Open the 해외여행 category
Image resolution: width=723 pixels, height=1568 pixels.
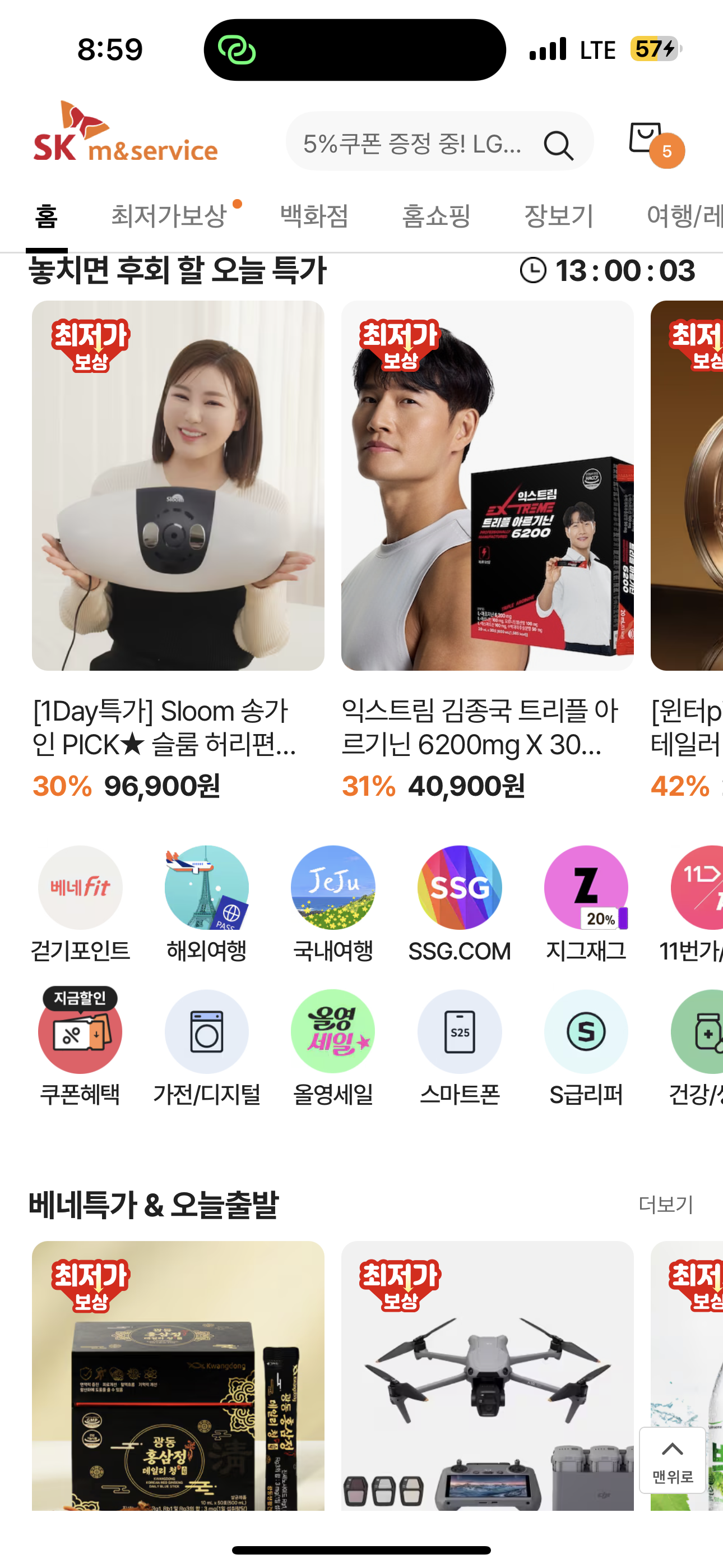pos(207,904)
